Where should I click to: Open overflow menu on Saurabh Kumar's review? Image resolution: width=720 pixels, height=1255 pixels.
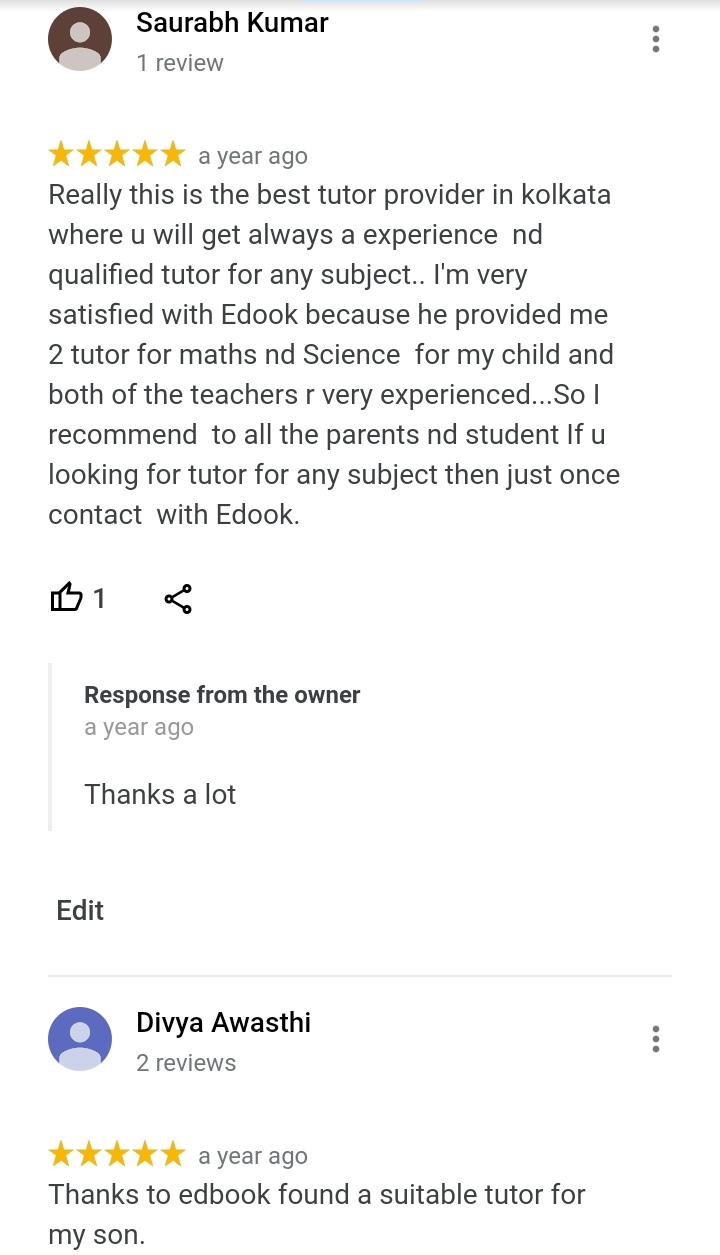[x=655, y=40]
